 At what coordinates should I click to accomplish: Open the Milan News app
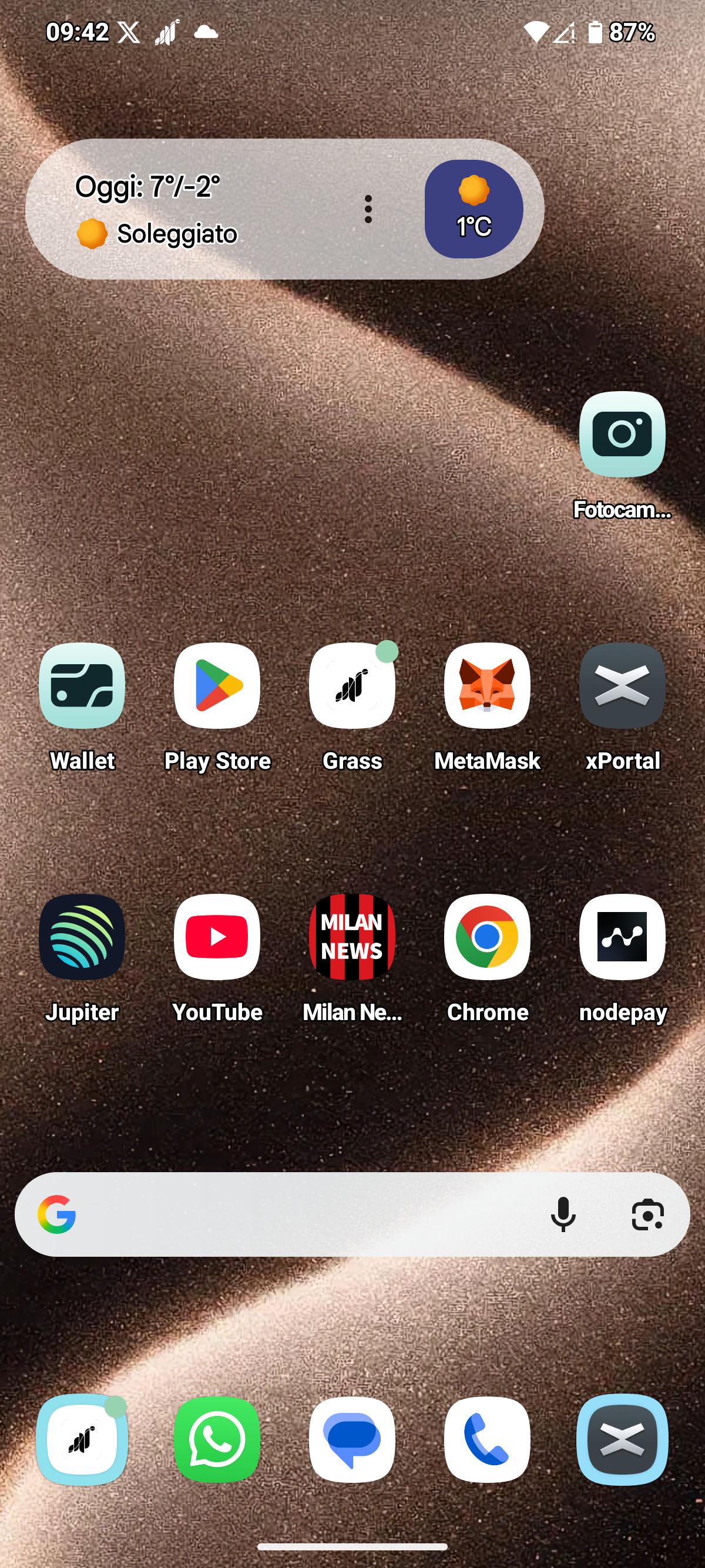pos(352,936)
